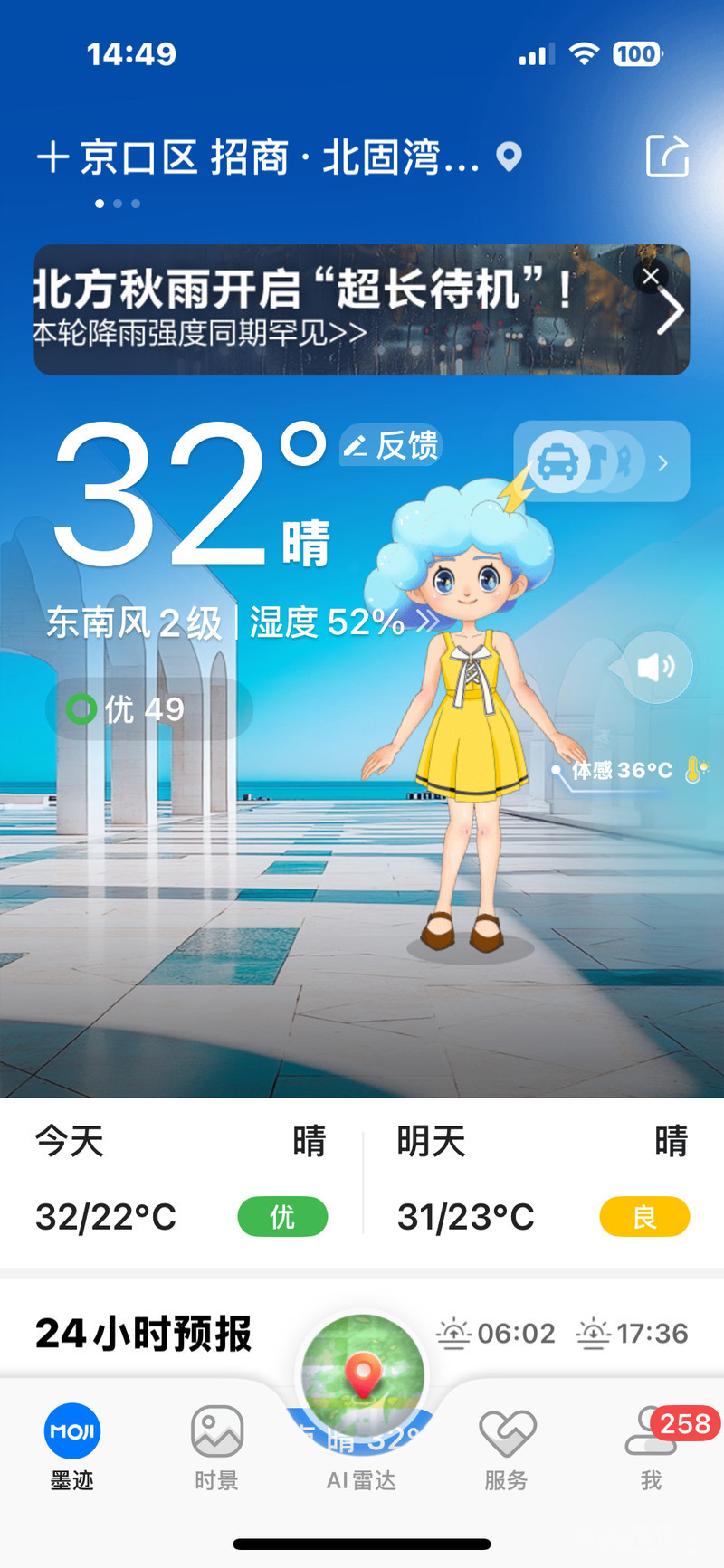The height and width of the screenshot is (1568, 724).
Task: Play the voice weather broadcast
Action: click(656, 668)
